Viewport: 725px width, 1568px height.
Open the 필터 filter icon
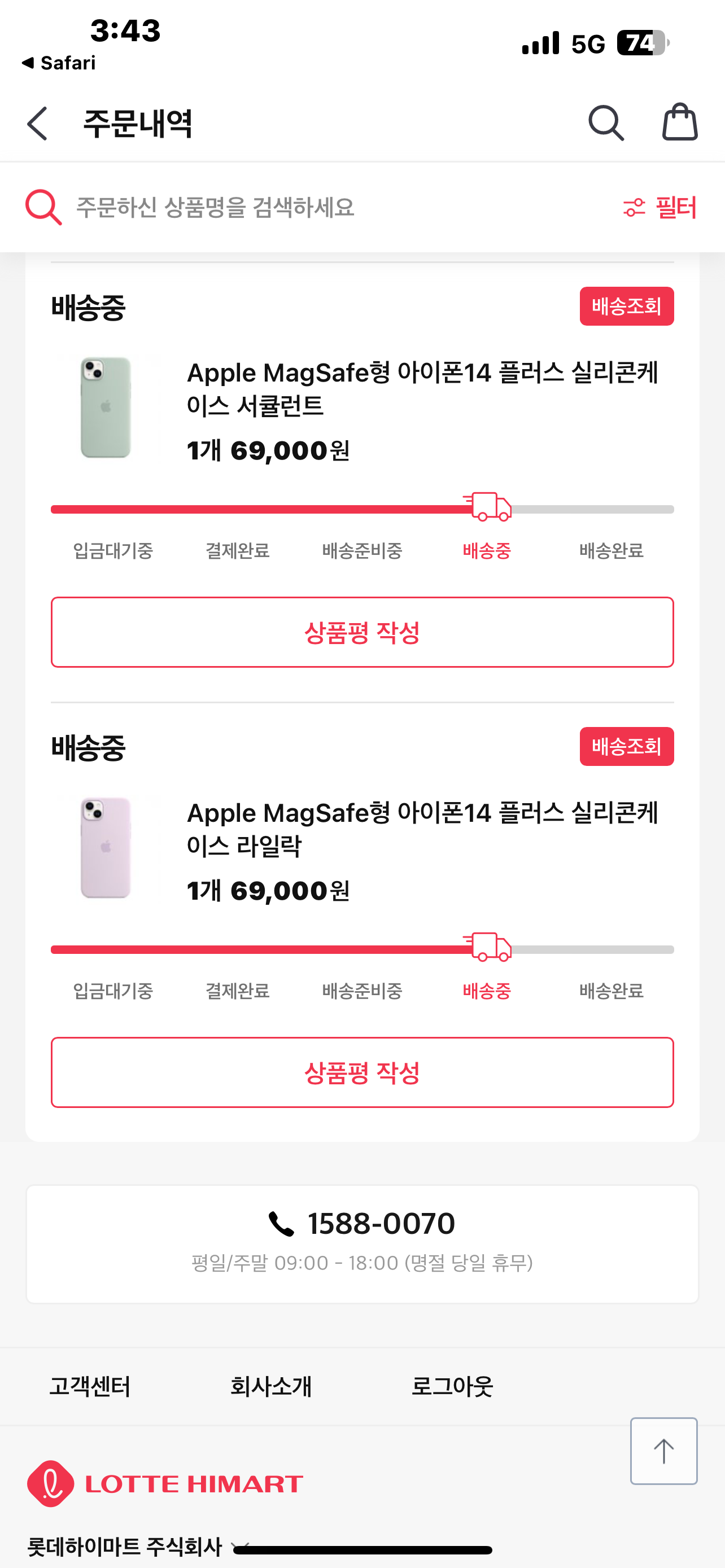[x=634, y=208]
